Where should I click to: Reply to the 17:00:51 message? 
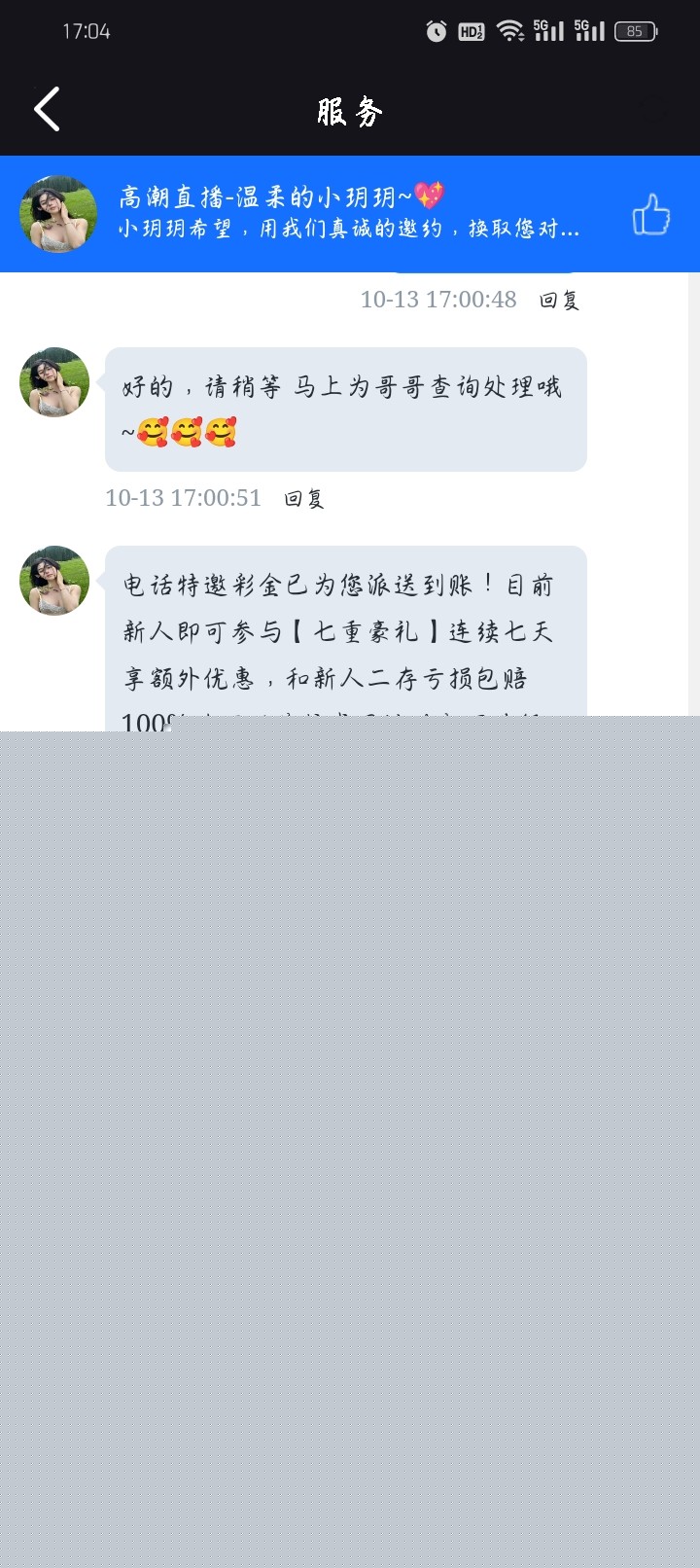(x=303, y=499)
